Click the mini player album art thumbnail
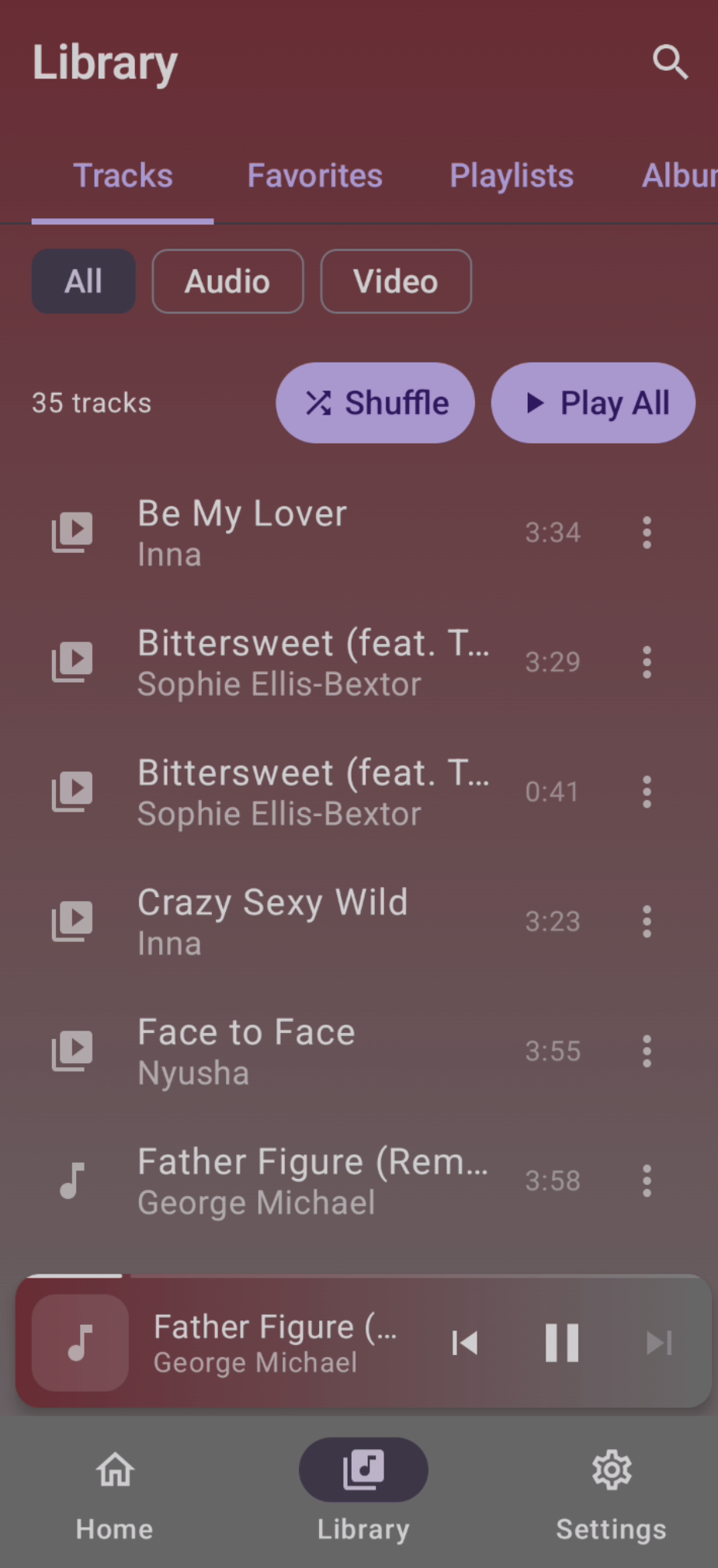The width and height of the screenshot is (718, 1568). pos(80,1343)
